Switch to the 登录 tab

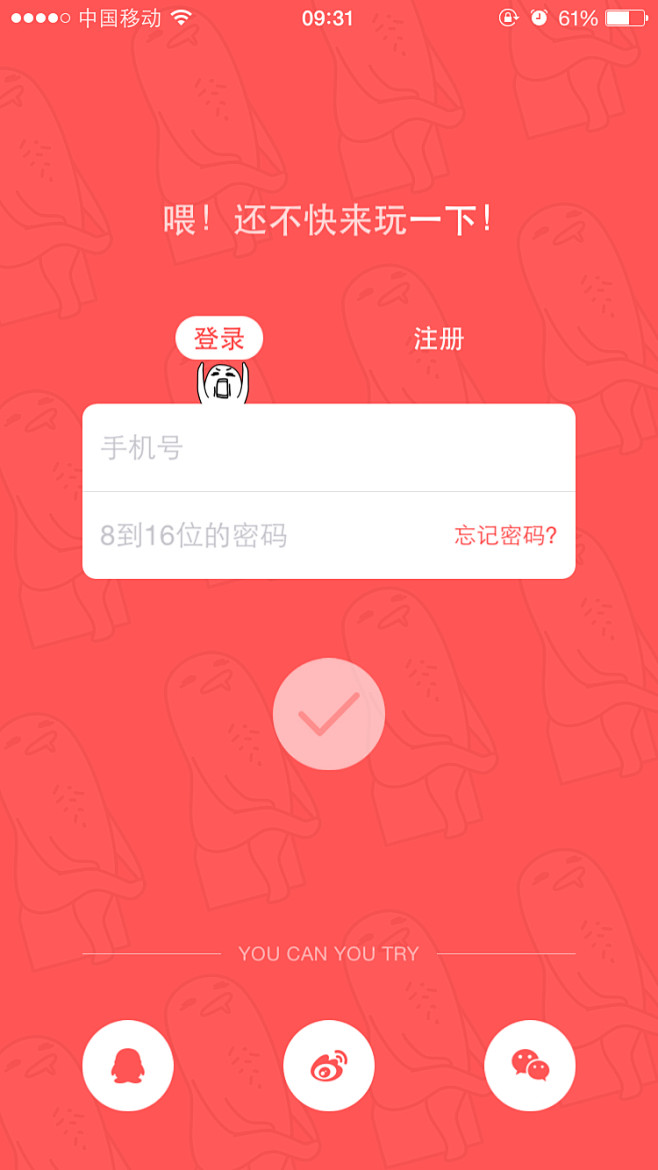[219, 339]
